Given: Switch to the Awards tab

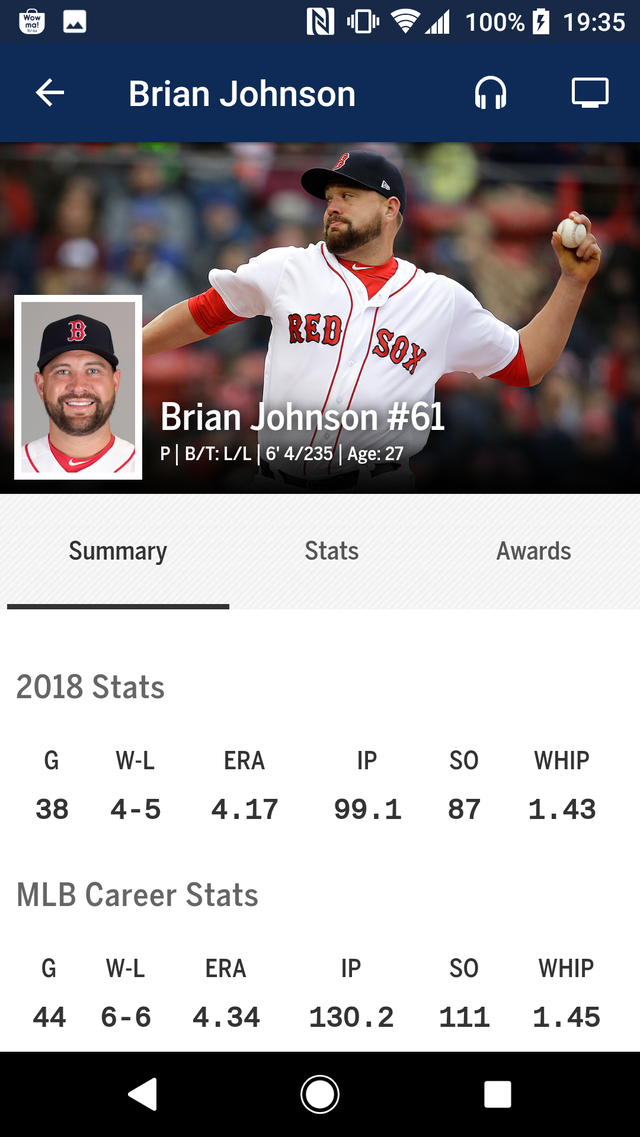Looking at the screenshot, I should [x=533, y=551].
